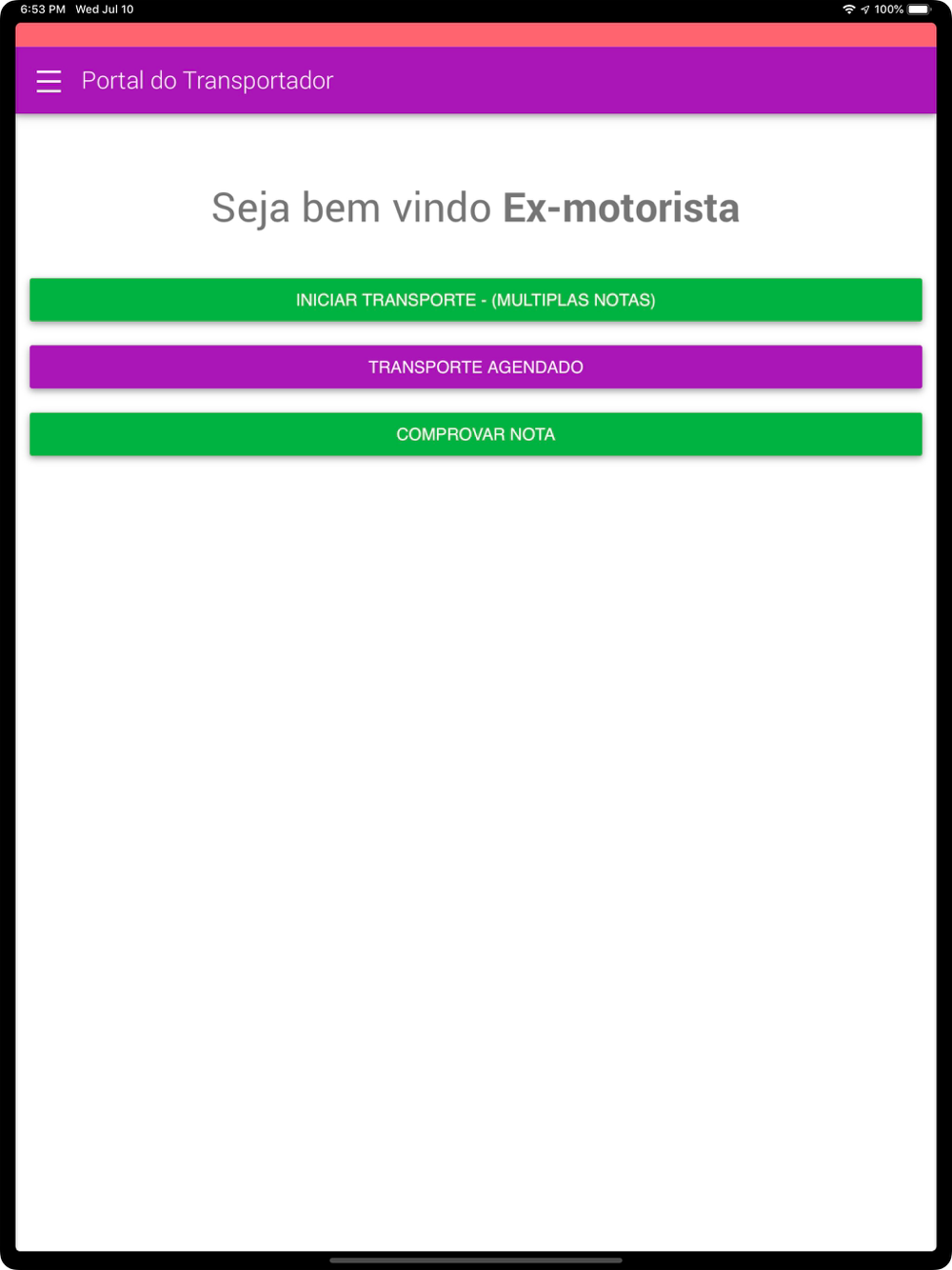Select the Comprovar Nota button
The image size is (952, 1270).
475,434
